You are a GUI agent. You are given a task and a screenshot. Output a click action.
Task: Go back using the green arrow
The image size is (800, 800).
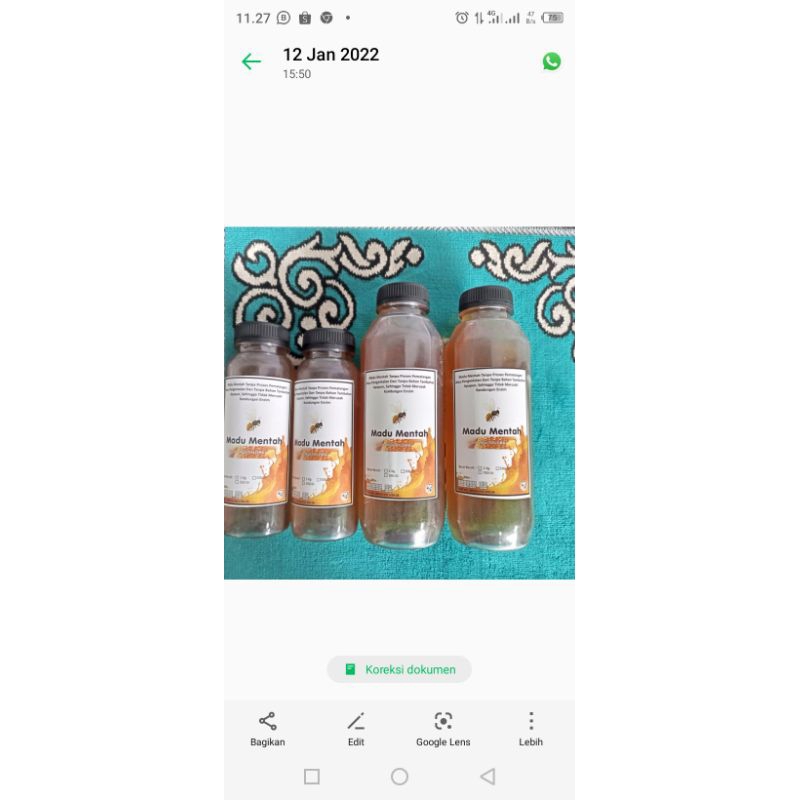[x=251, y=62]
